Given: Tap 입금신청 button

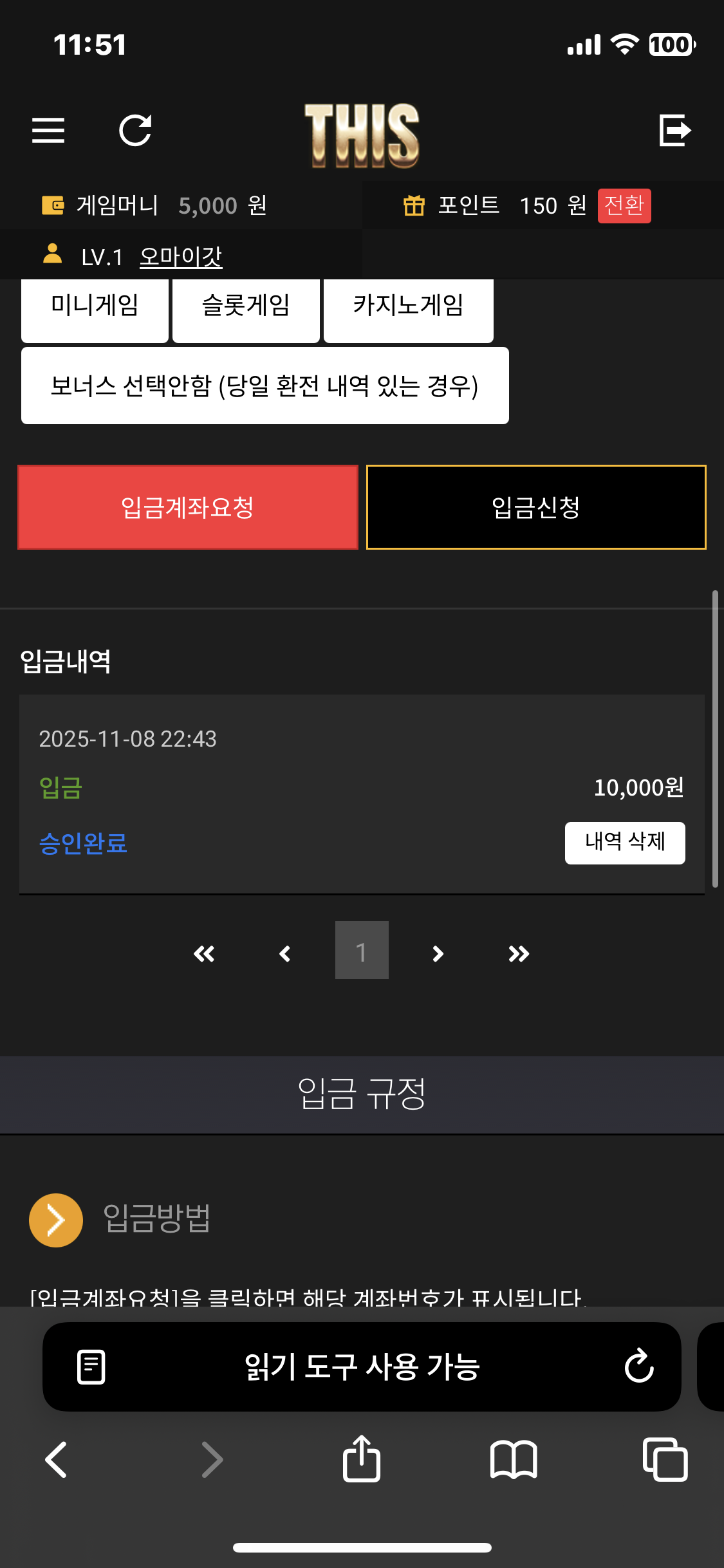Looking at the screenshot, I should (x=536, y=507).
